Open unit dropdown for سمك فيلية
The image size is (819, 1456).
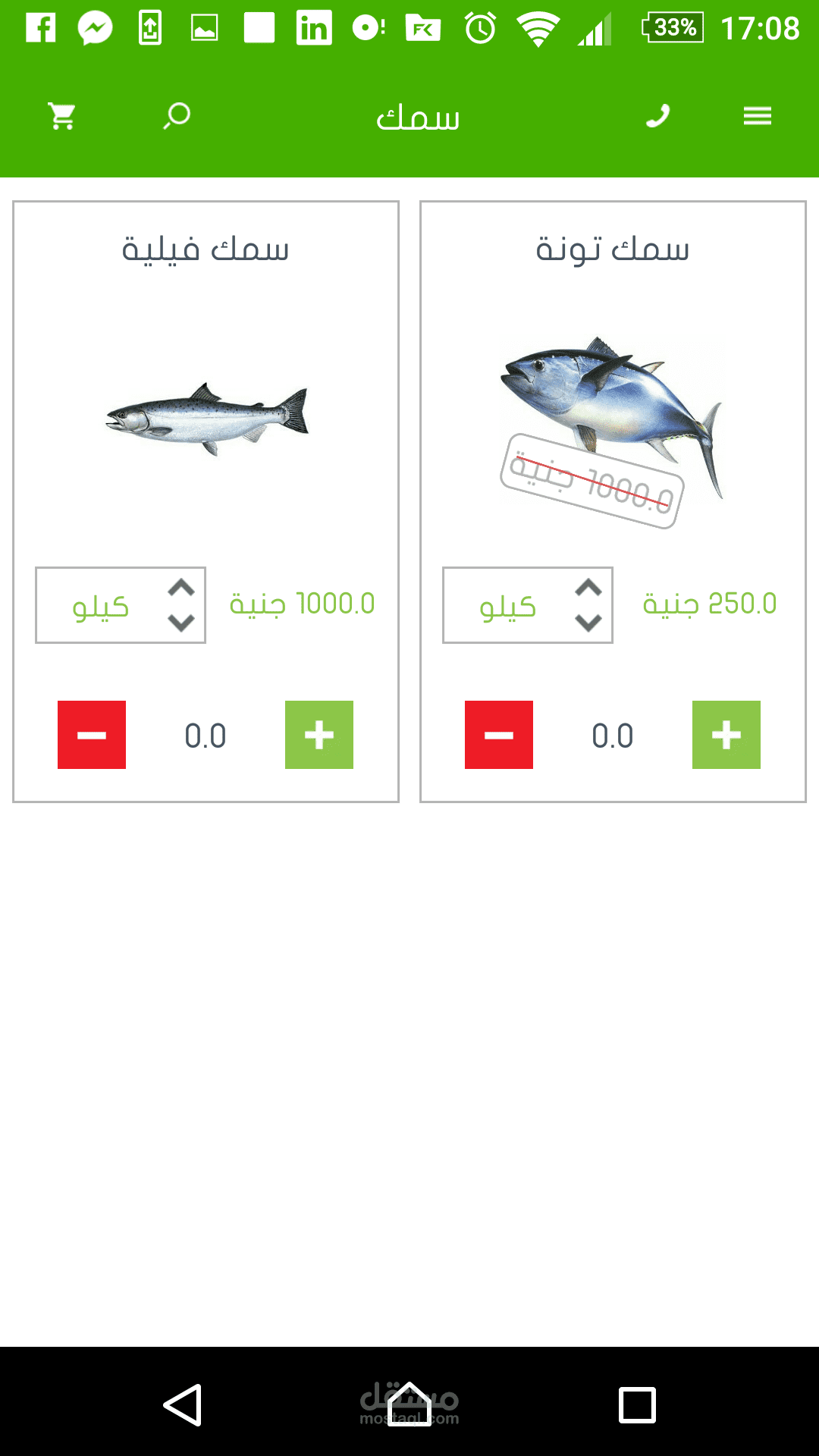[x=121, y=605]
